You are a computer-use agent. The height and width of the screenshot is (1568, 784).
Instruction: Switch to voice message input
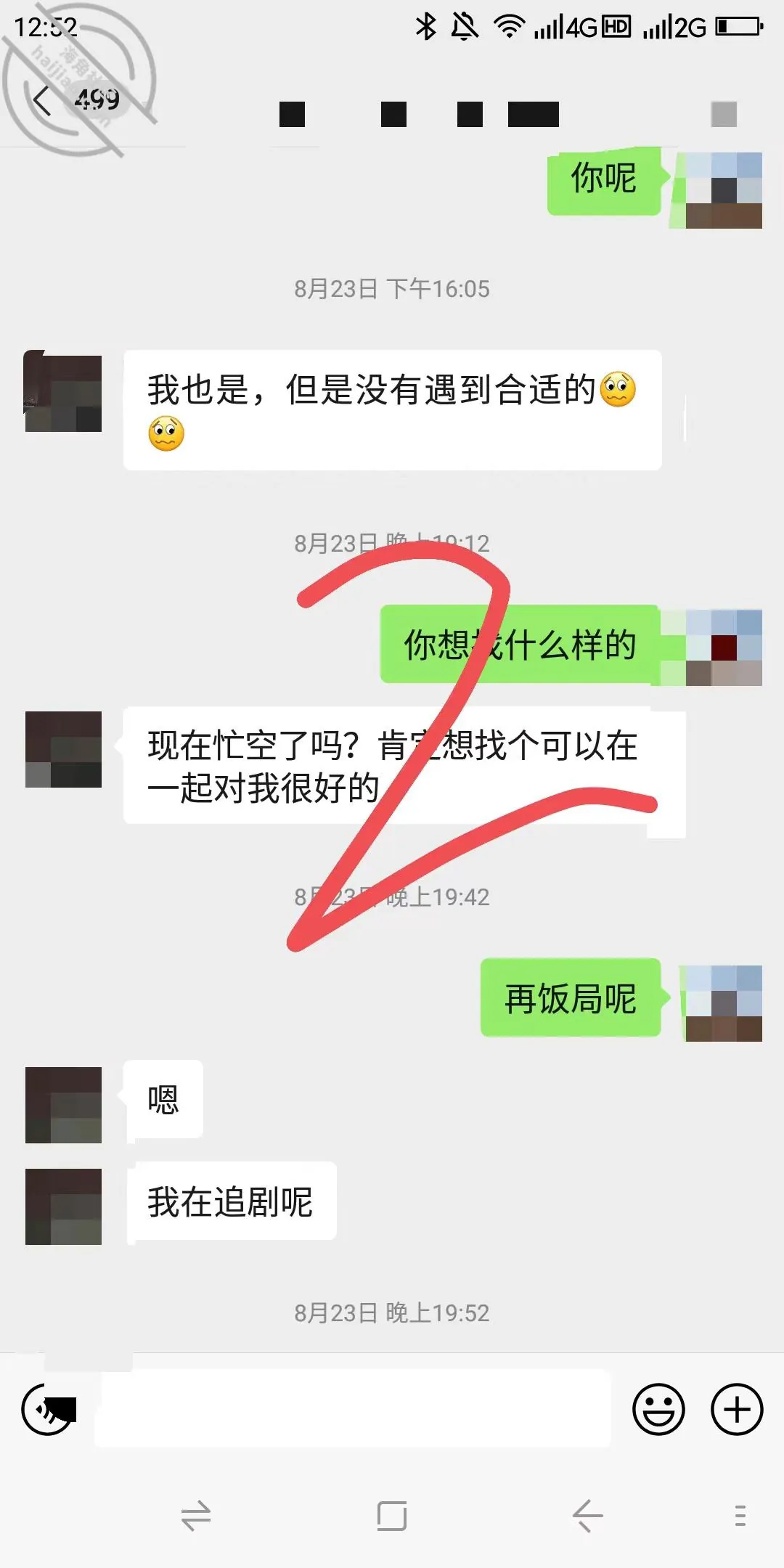click(x=48, y=1409)
